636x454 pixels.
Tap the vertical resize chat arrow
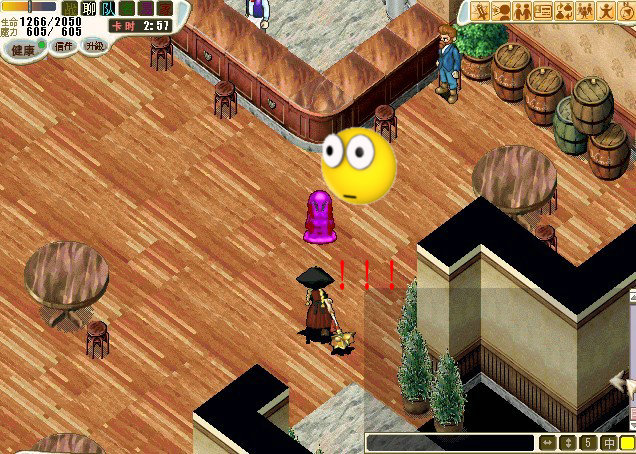pyautogui.click(x=568, y=442)
